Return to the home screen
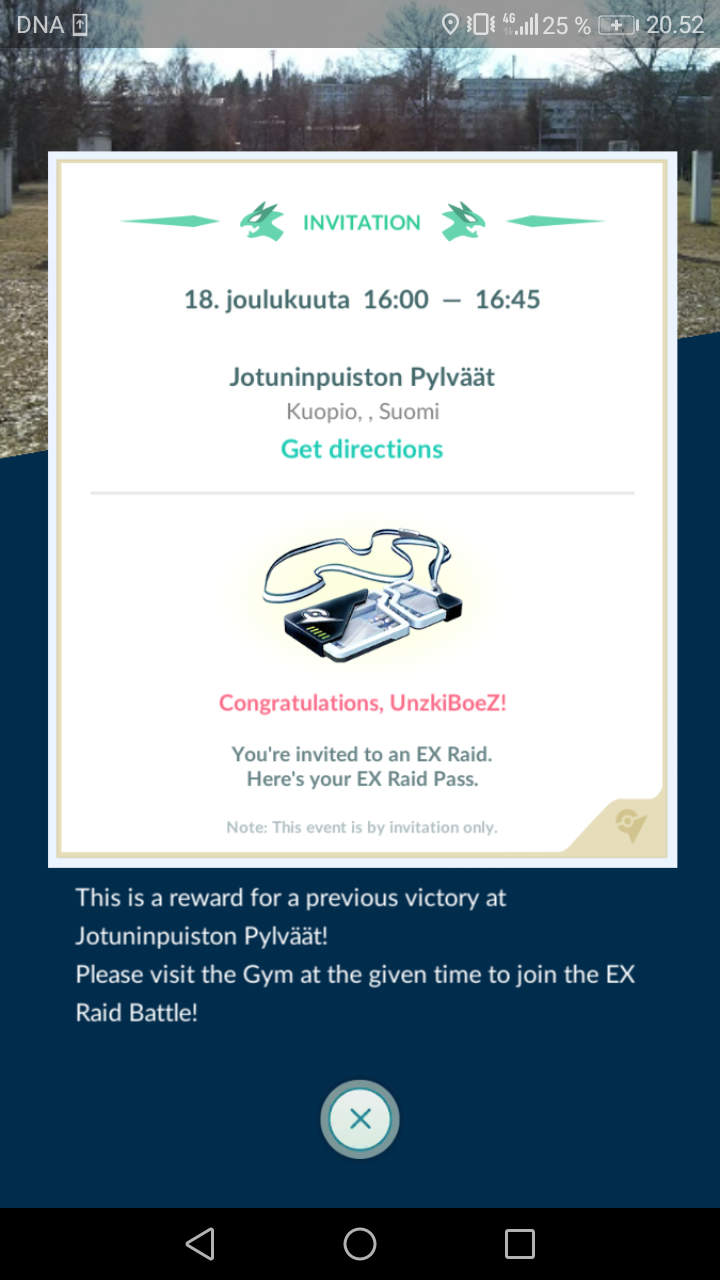This screenshot has height=1280, width=720. pos(360,1244)
